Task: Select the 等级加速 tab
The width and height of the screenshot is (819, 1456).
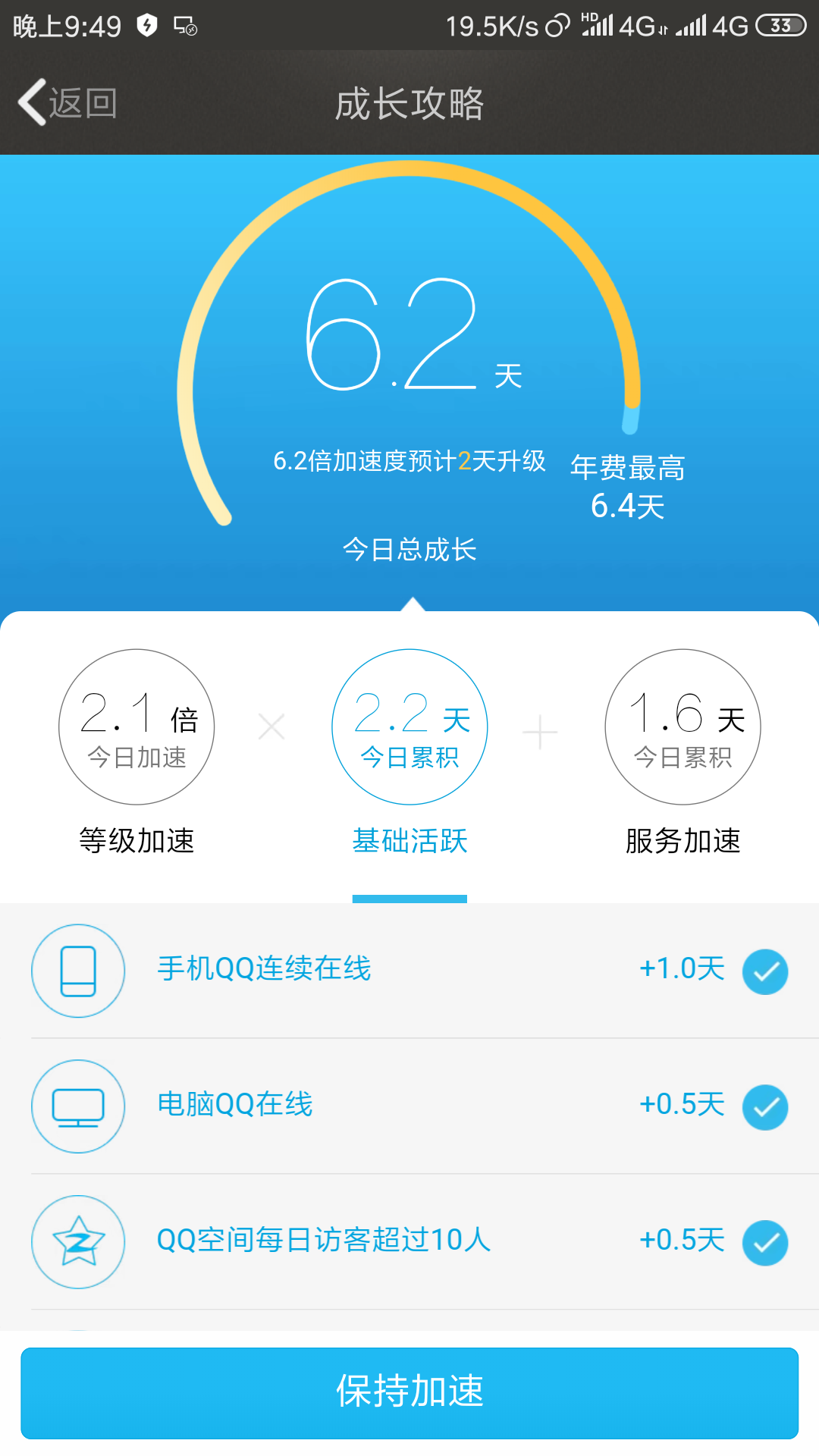Action: coord(136,752)
